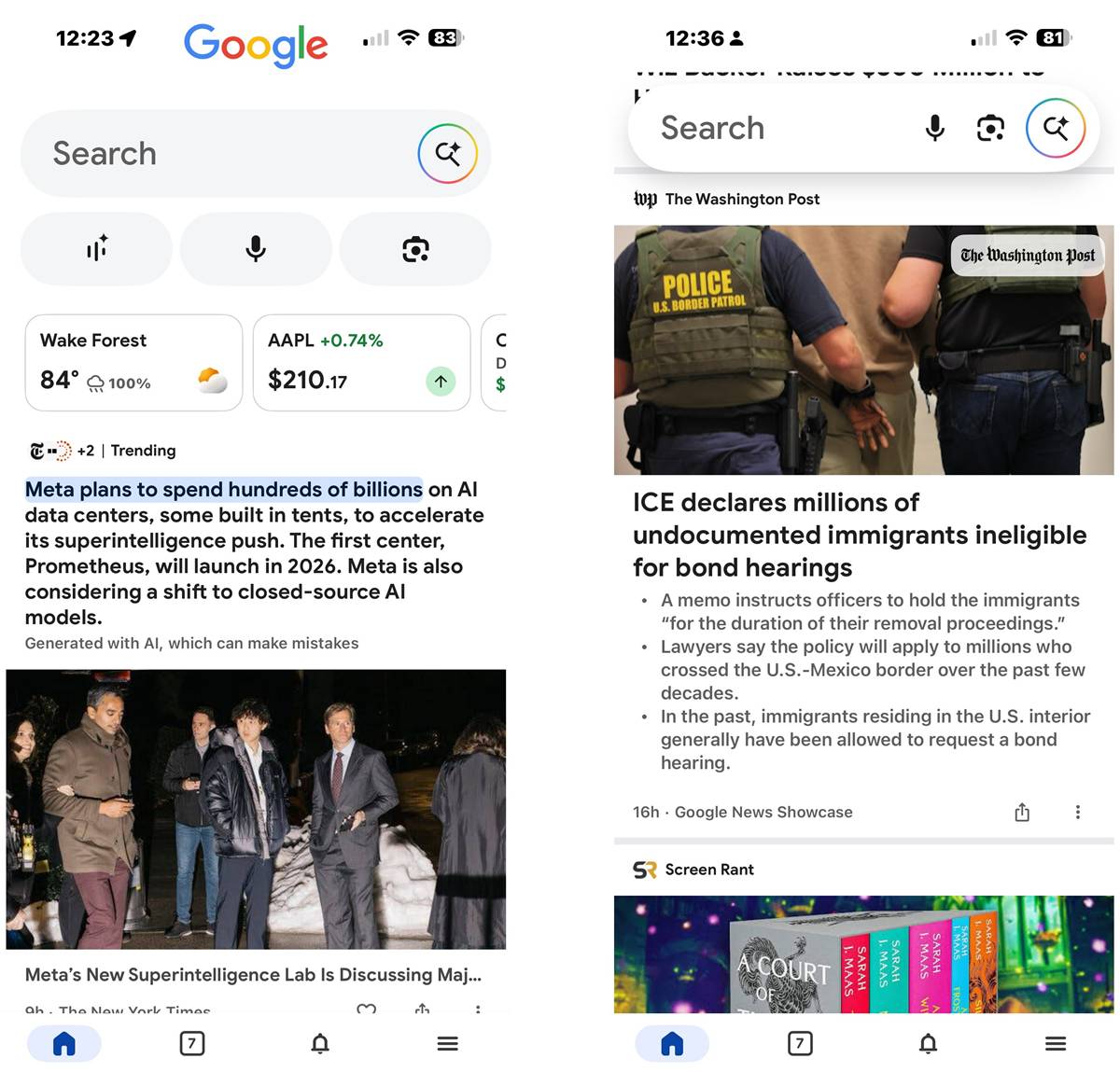This screenshot has width=1120, height=1072.
Task: Open the Wake Forest weather card
Action: coord(133,362)
